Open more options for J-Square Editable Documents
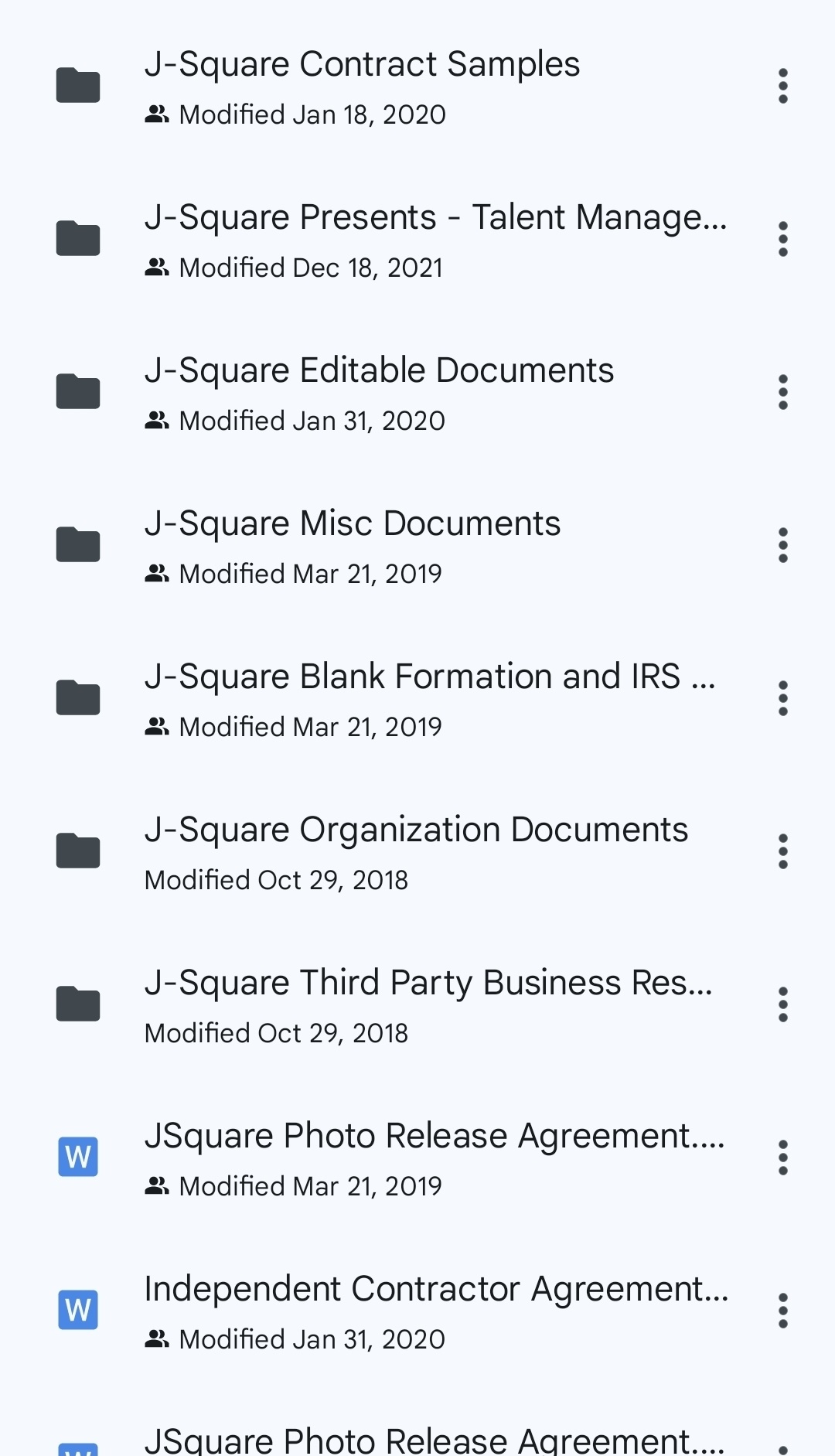 point(782,392)
